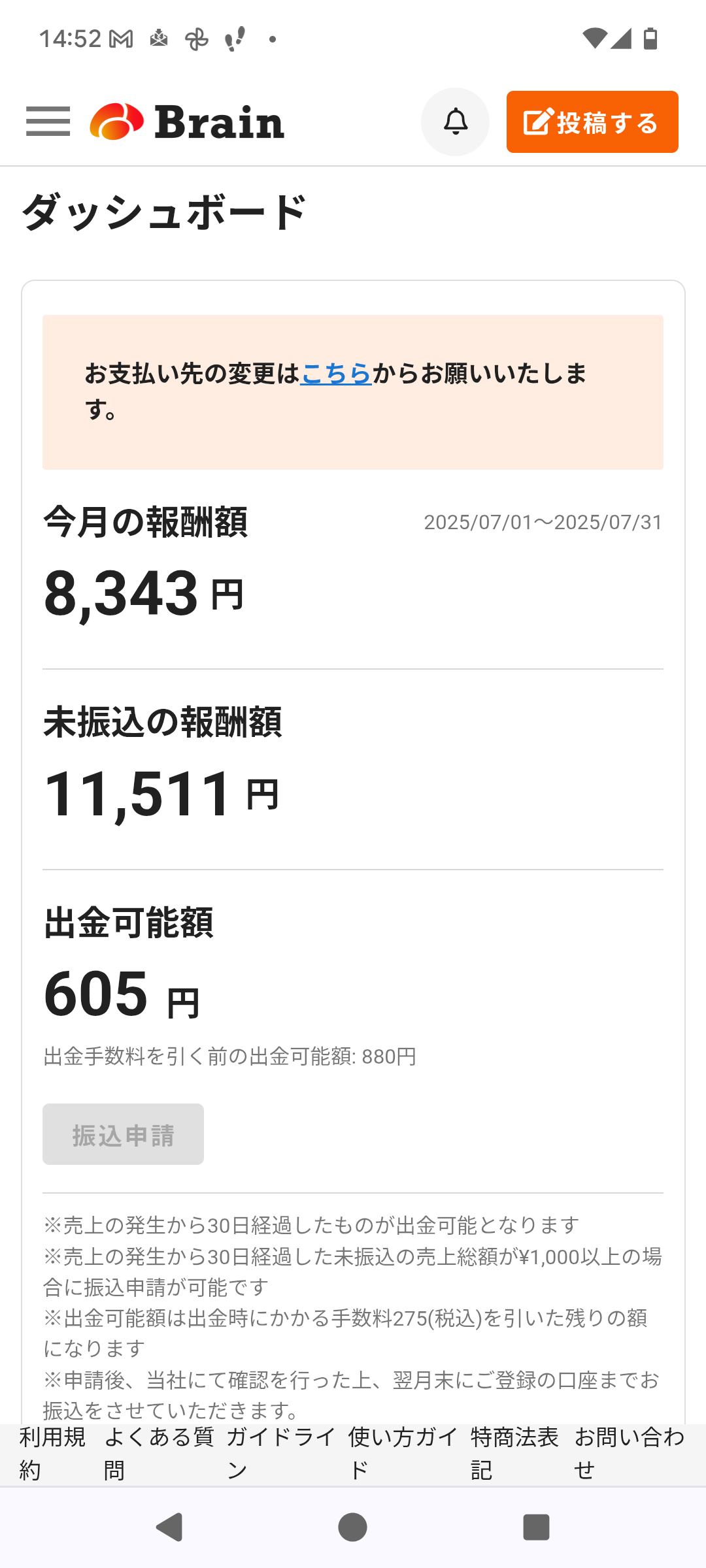Open ガイドライン footer link
The height and width of the screenshot is (1568, 706).
point(281,1454)
